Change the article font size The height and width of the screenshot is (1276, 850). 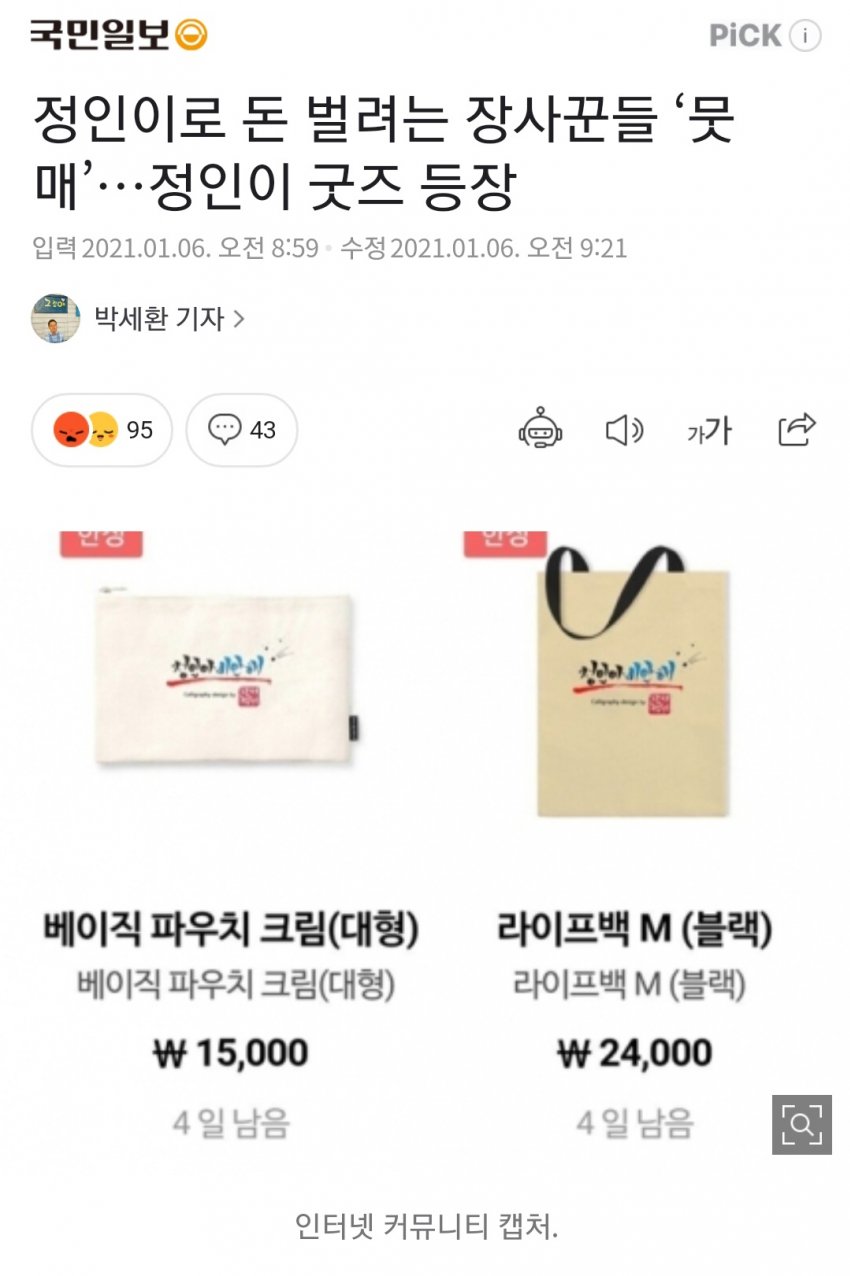point(709,430)
